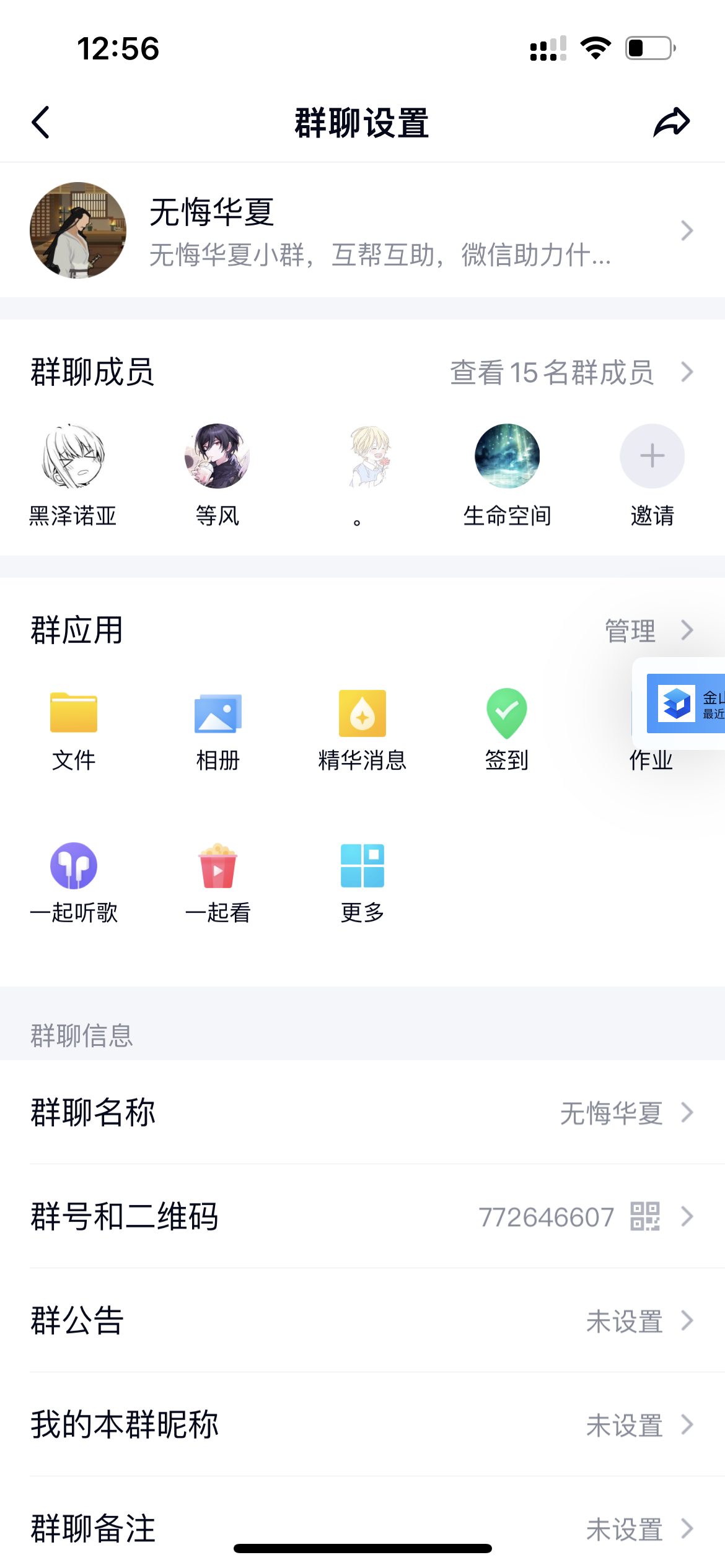Open 管理 (Manage) group apps
The height and width of the screenshot is (1568, 725).
[x=630, y=630]
